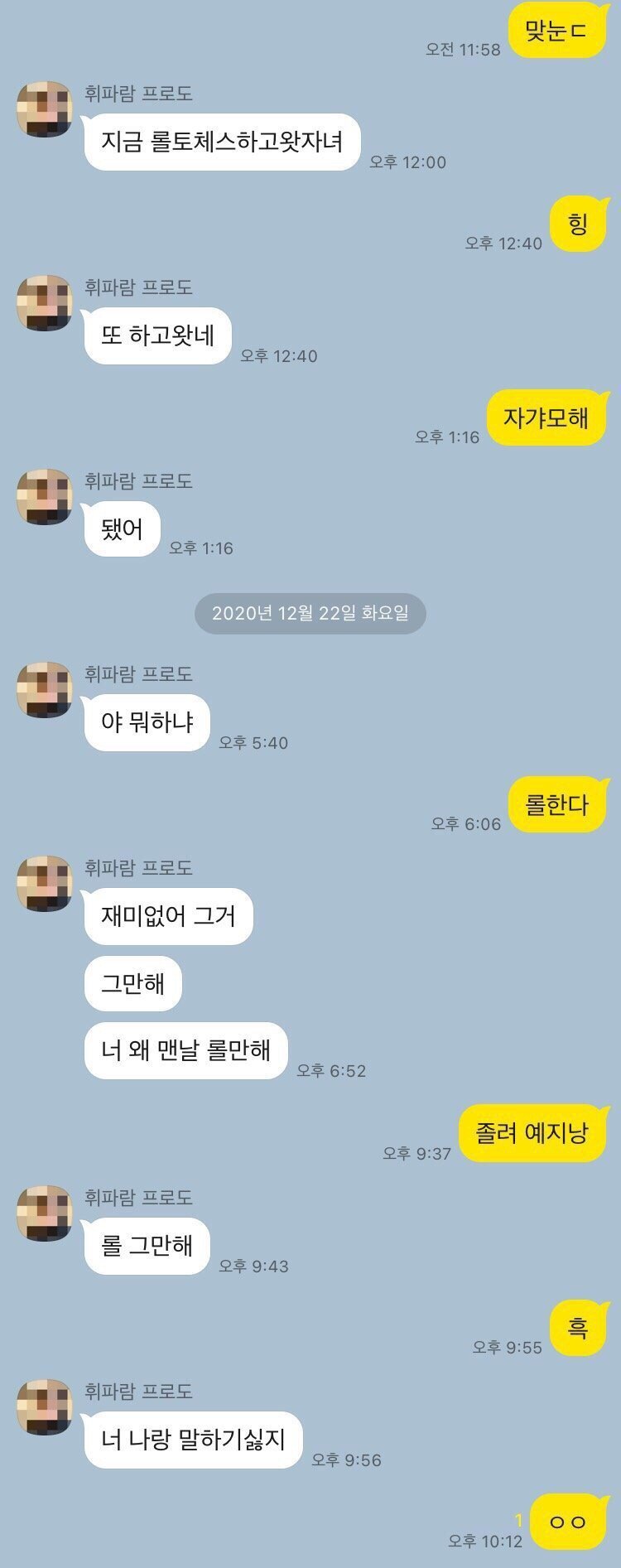Viewport: 621px width, 1568px height.
Task: View sender profile beside the '됐어' message
Action: tap(45, 497)
